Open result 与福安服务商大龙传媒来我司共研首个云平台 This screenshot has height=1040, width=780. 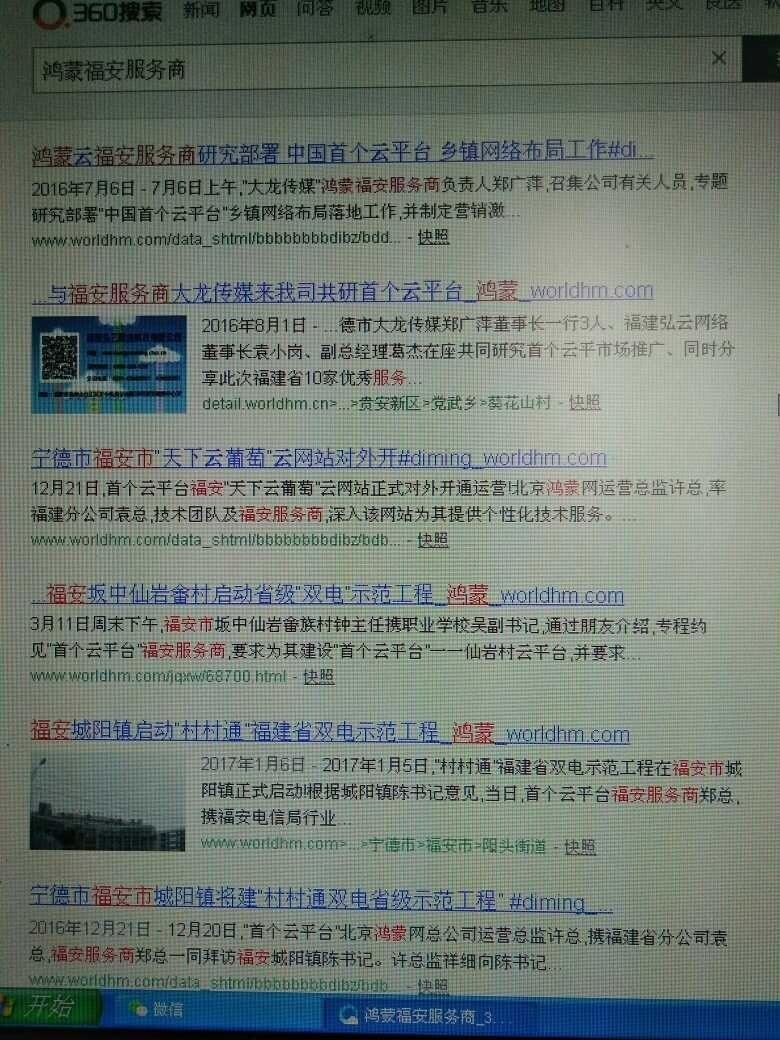(x=342, y=292)
